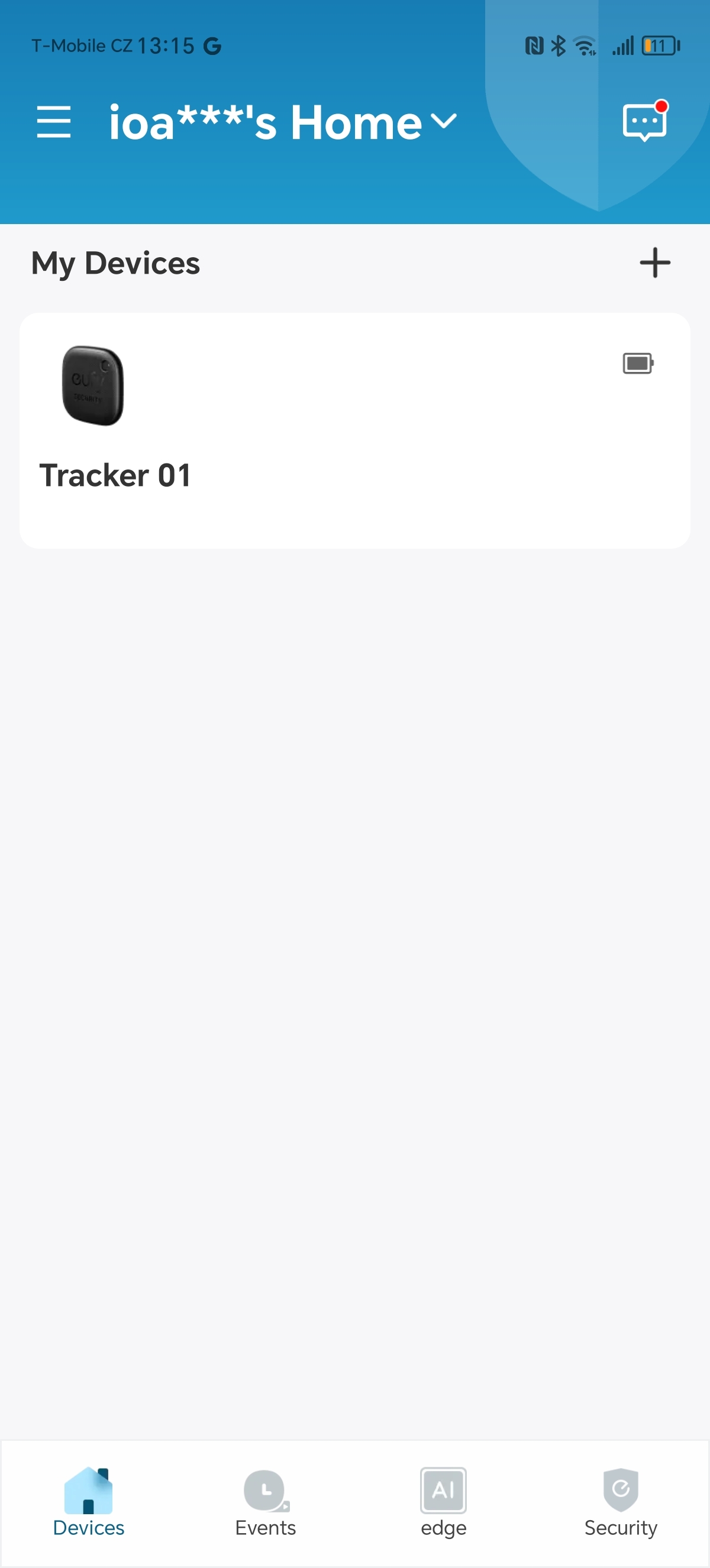
Task: Open messages via the chat bubble icon
Action: [x=645, y=121]
